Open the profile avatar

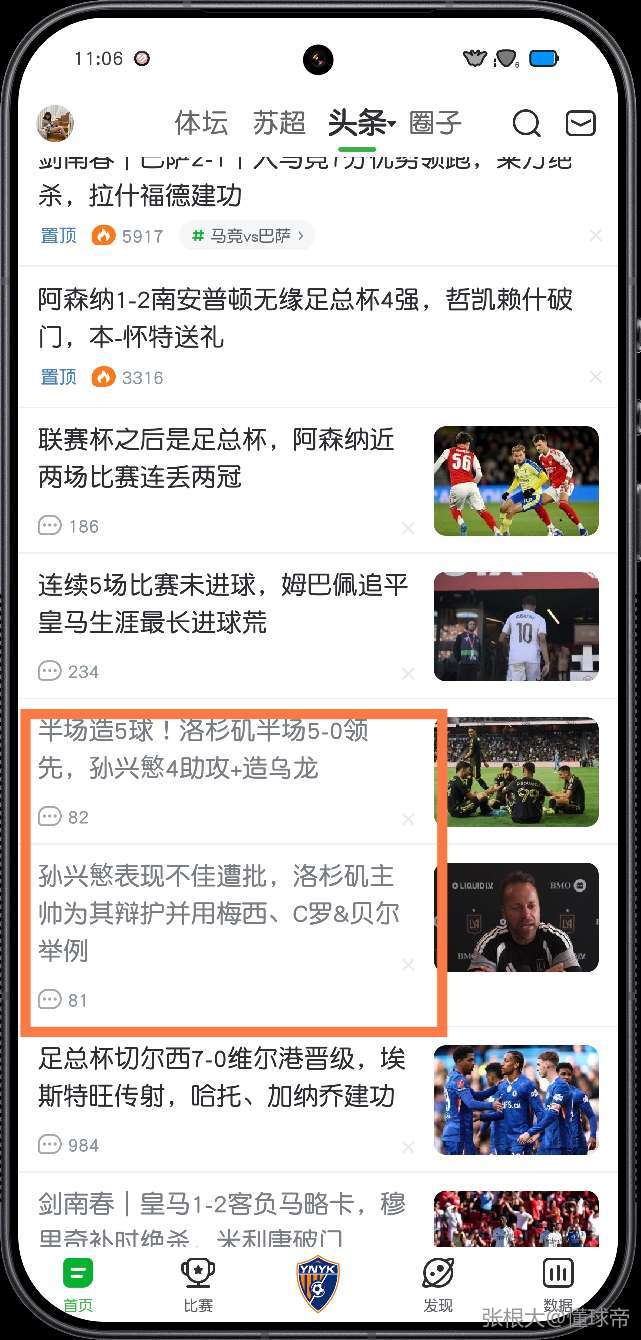[x=55, y=124]
